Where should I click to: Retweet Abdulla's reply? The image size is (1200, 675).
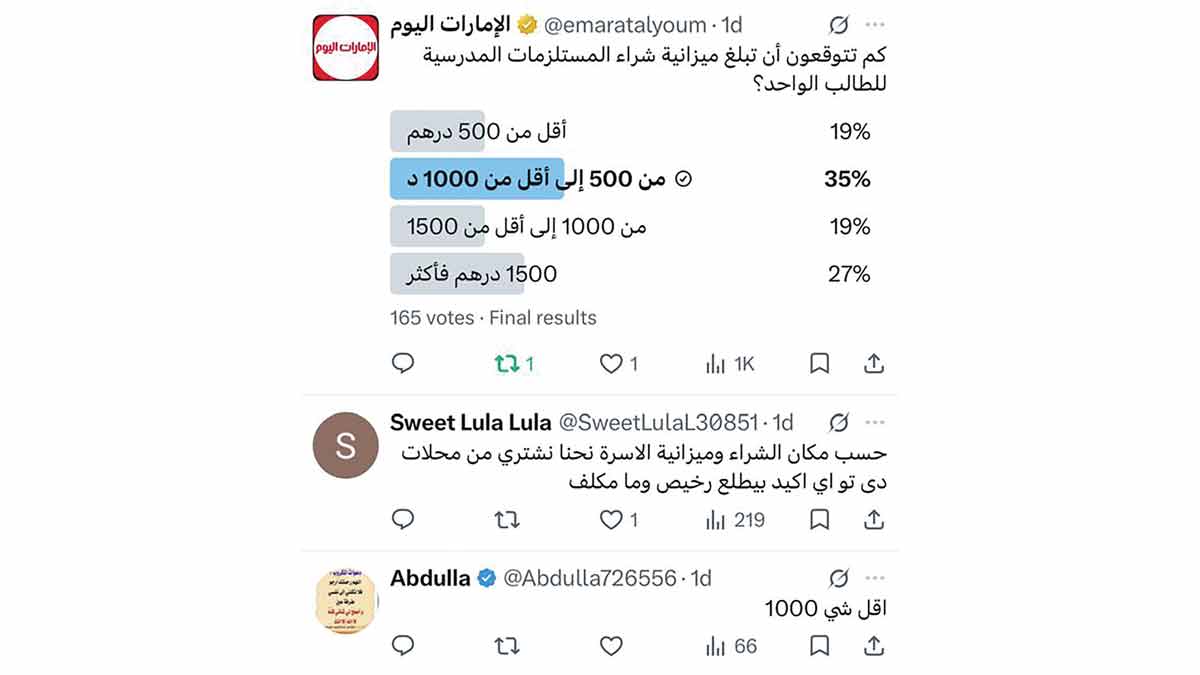[x=507, y=647]
